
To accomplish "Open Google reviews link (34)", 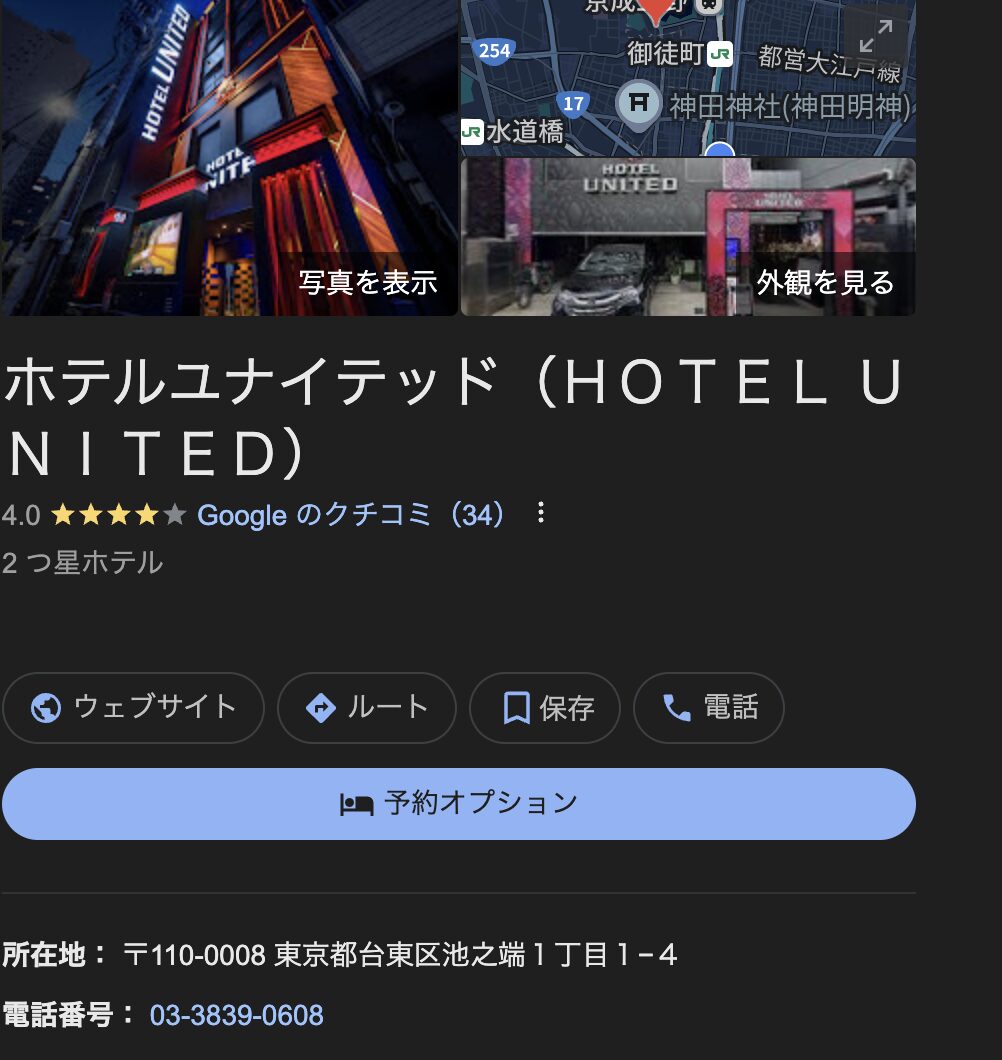I will 352,515.
